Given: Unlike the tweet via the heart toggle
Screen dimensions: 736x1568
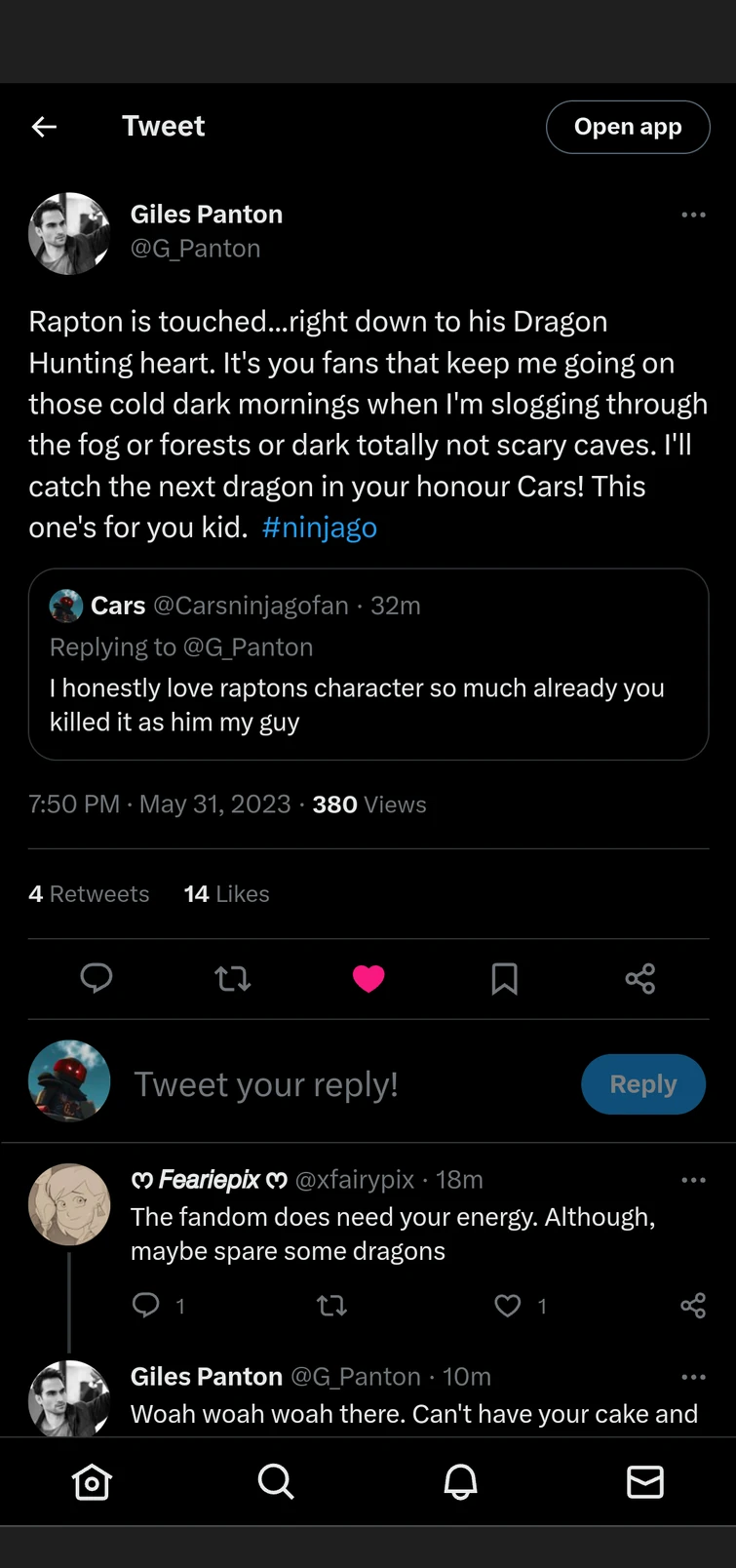Looking at the screenshot, I should [368, 979].
